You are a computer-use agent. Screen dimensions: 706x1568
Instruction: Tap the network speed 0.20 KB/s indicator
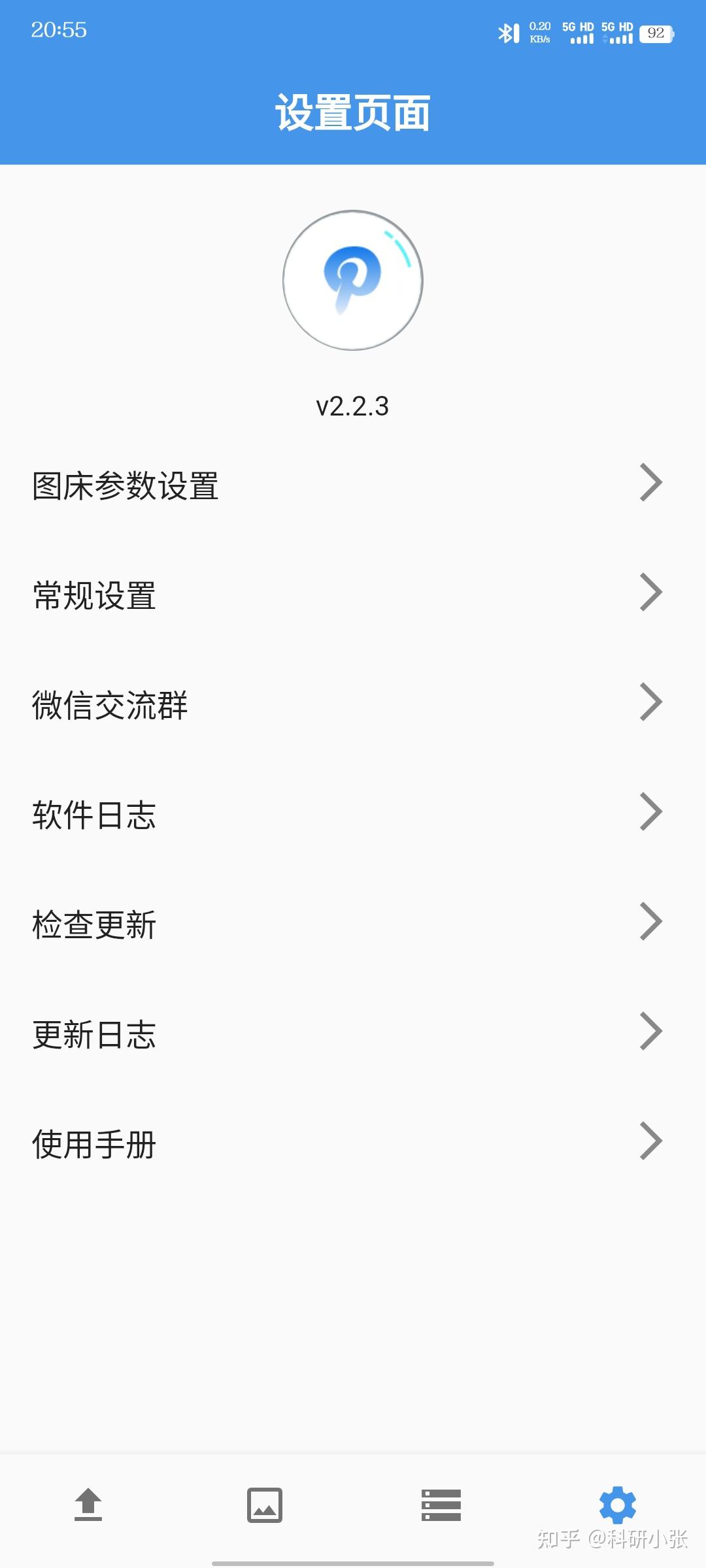click(539, 31)
